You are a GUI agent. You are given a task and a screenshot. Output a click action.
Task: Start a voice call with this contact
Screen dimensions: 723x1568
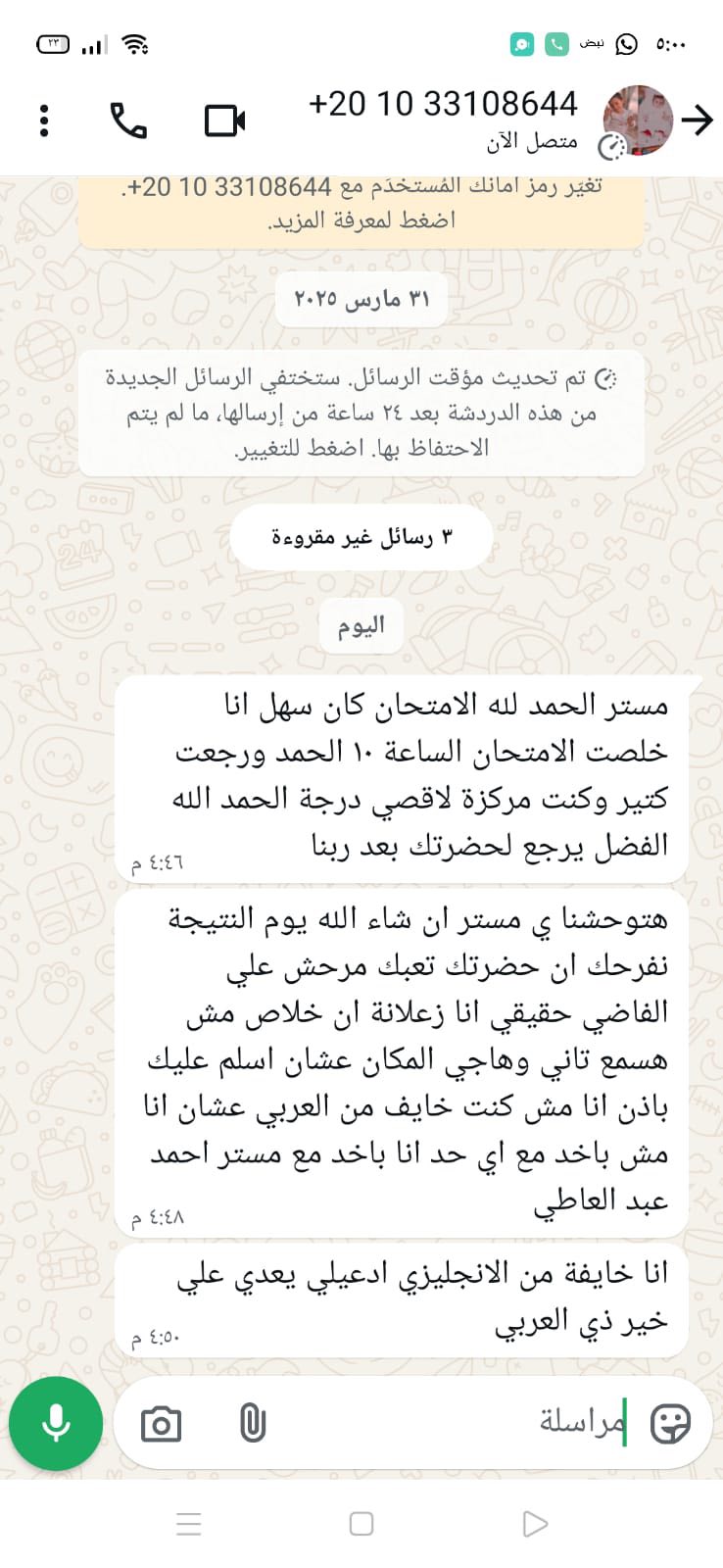click(x=127, y=121)
